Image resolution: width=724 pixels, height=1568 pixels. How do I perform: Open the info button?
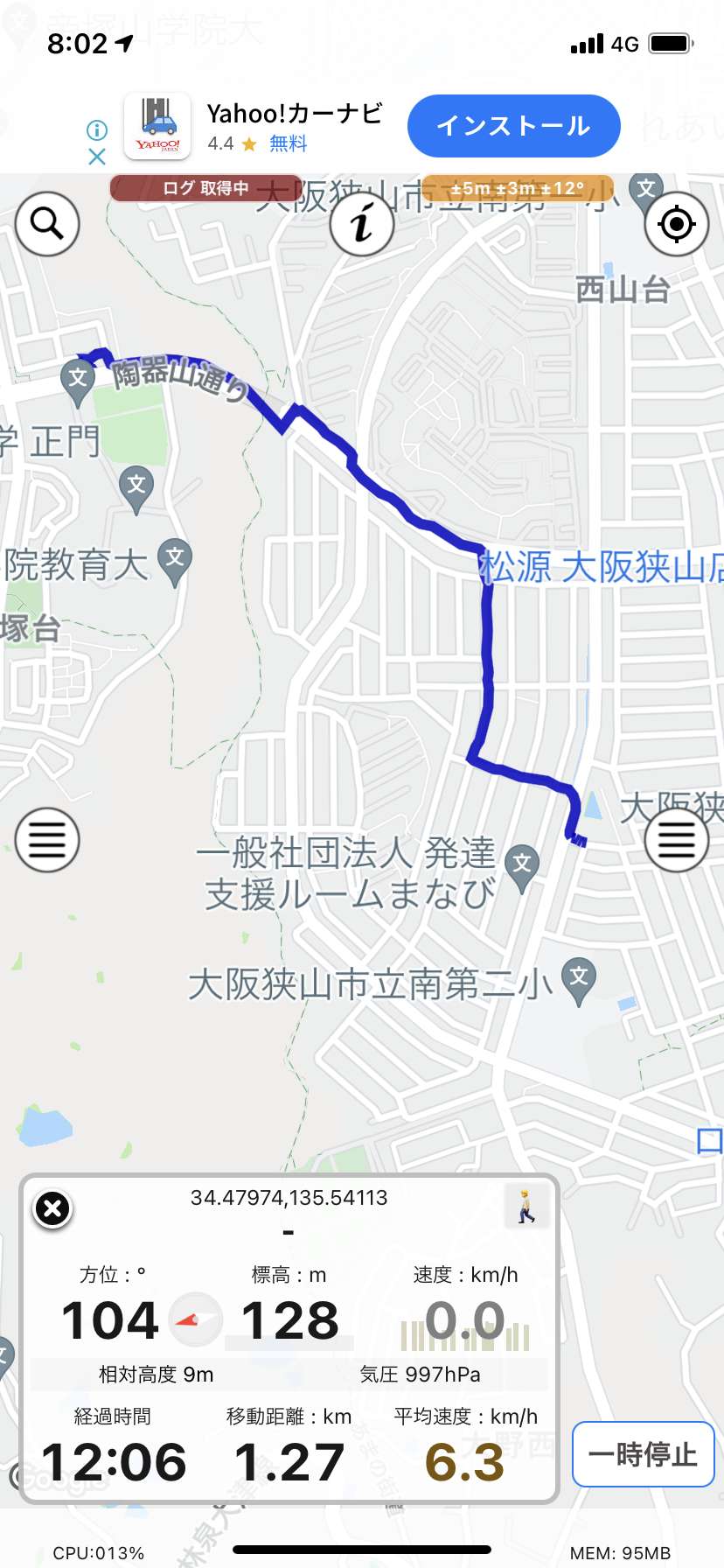click(362, 224)
